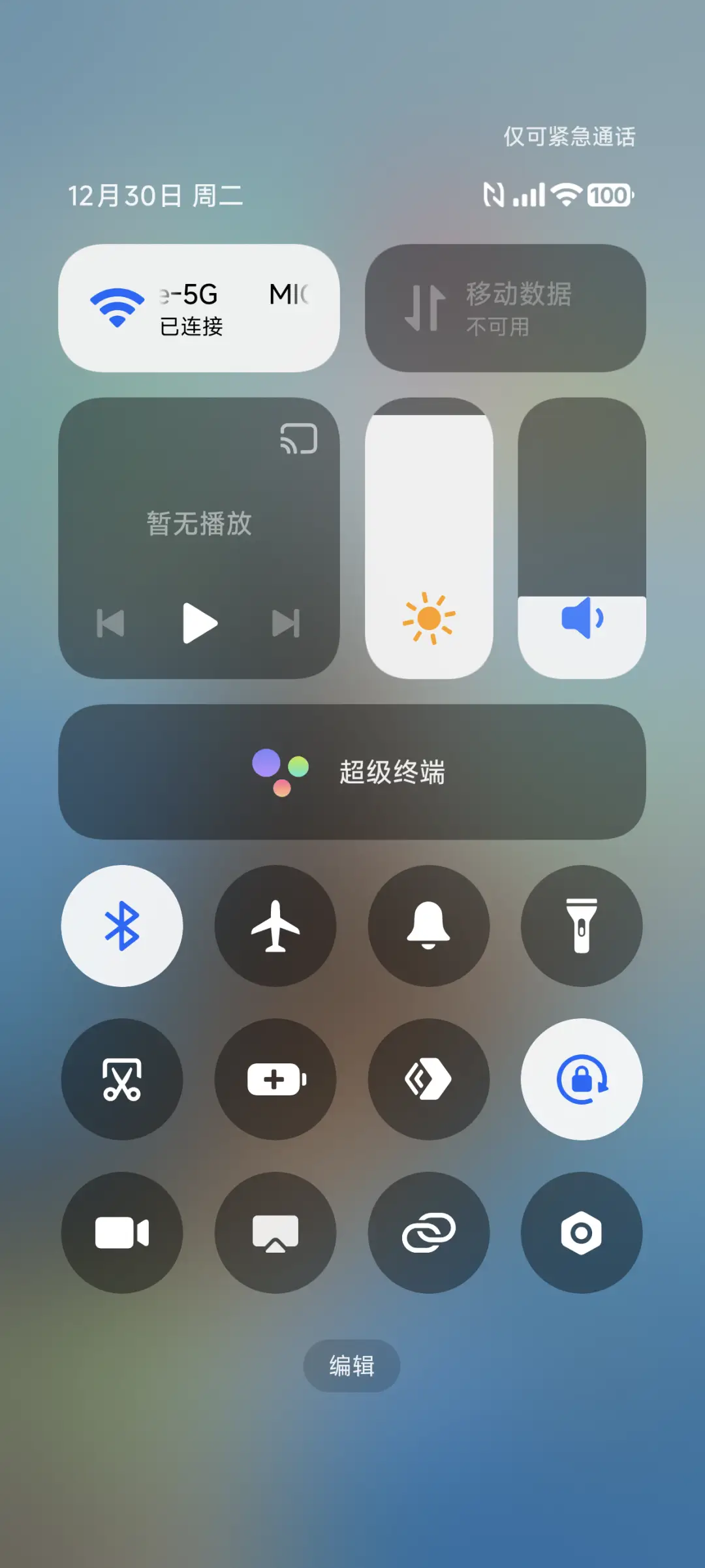Expand the unavailable 移动数据 tile
The width and height of the screenshot is (705, 1568).
coord(506,307)
